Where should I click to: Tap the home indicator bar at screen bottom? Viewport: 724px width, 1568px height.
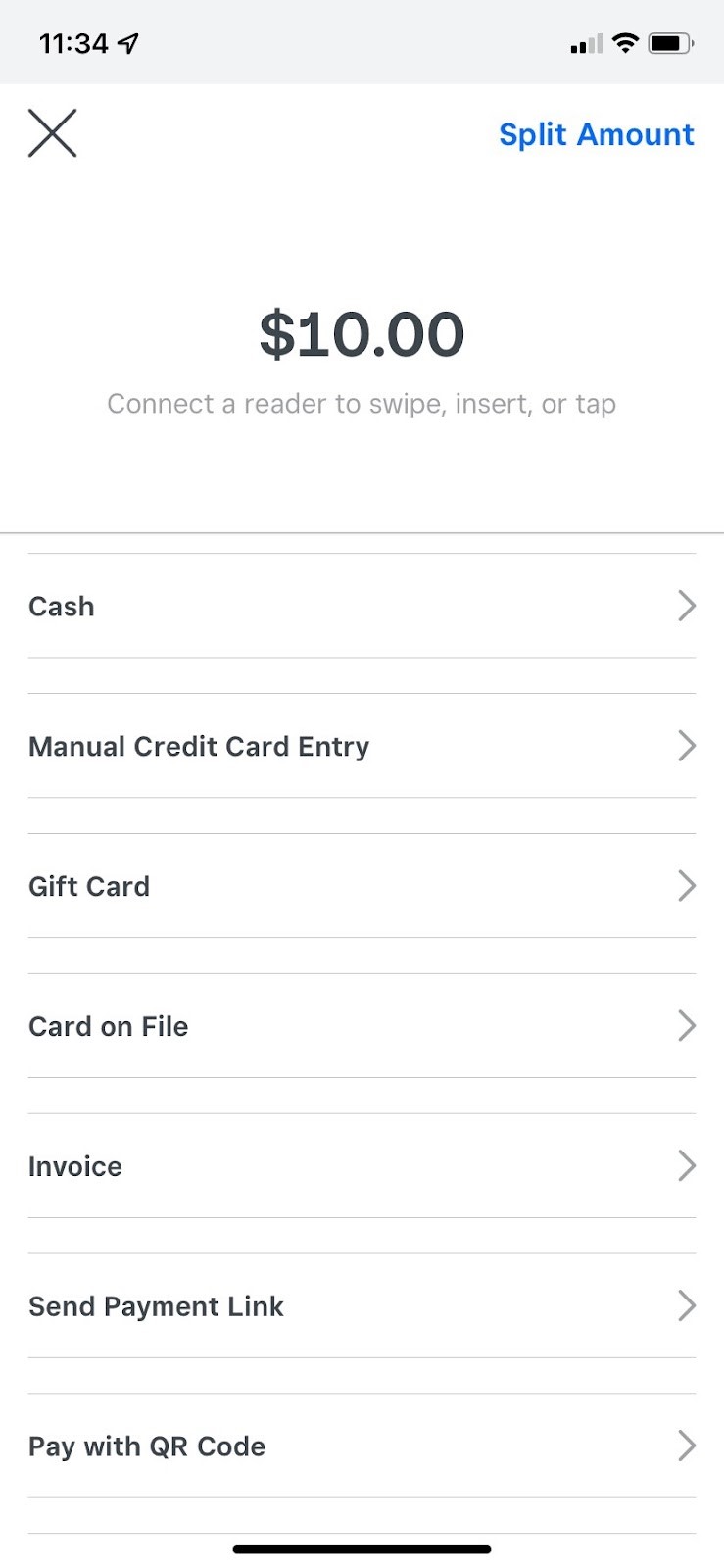(362, 1549)
